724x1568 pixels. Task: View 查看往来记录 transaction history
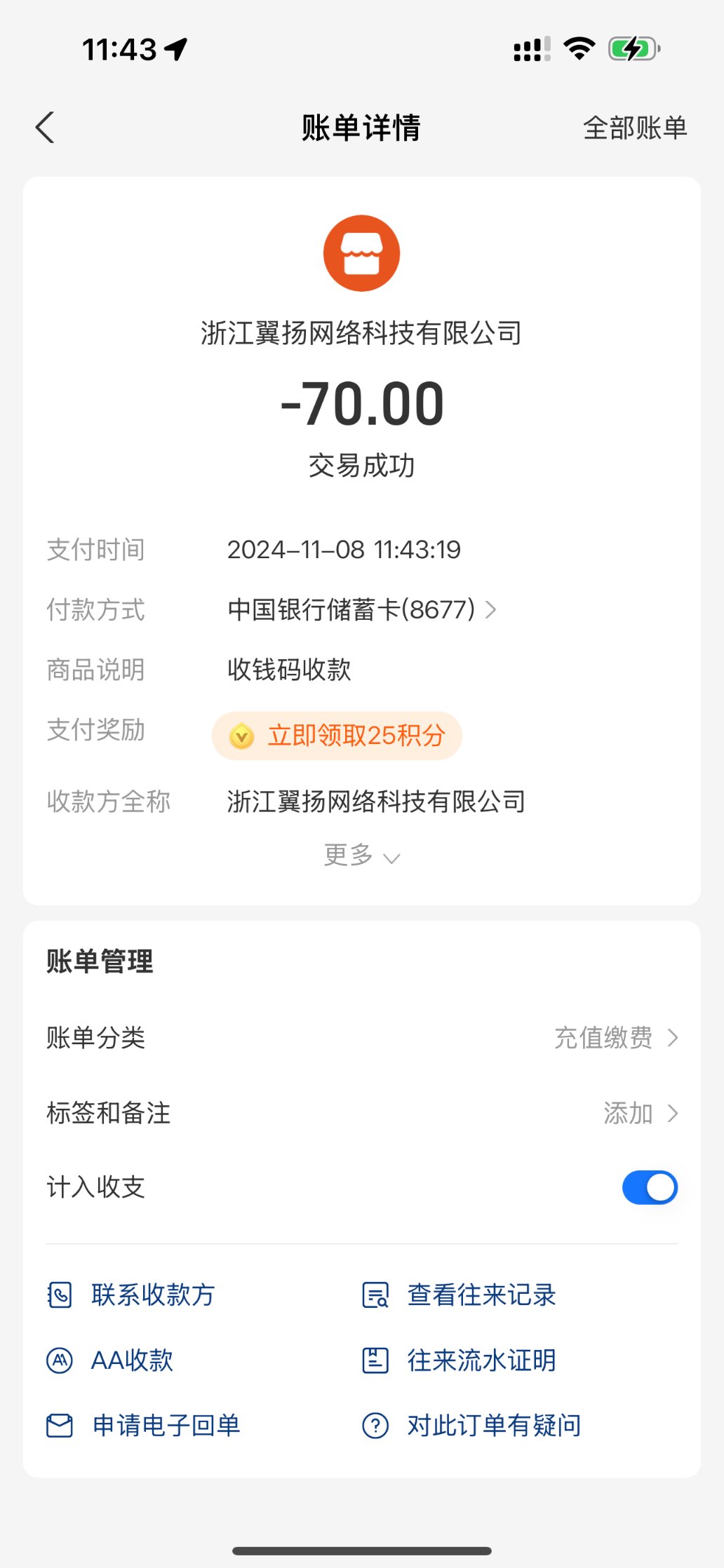coord(460,1295)
